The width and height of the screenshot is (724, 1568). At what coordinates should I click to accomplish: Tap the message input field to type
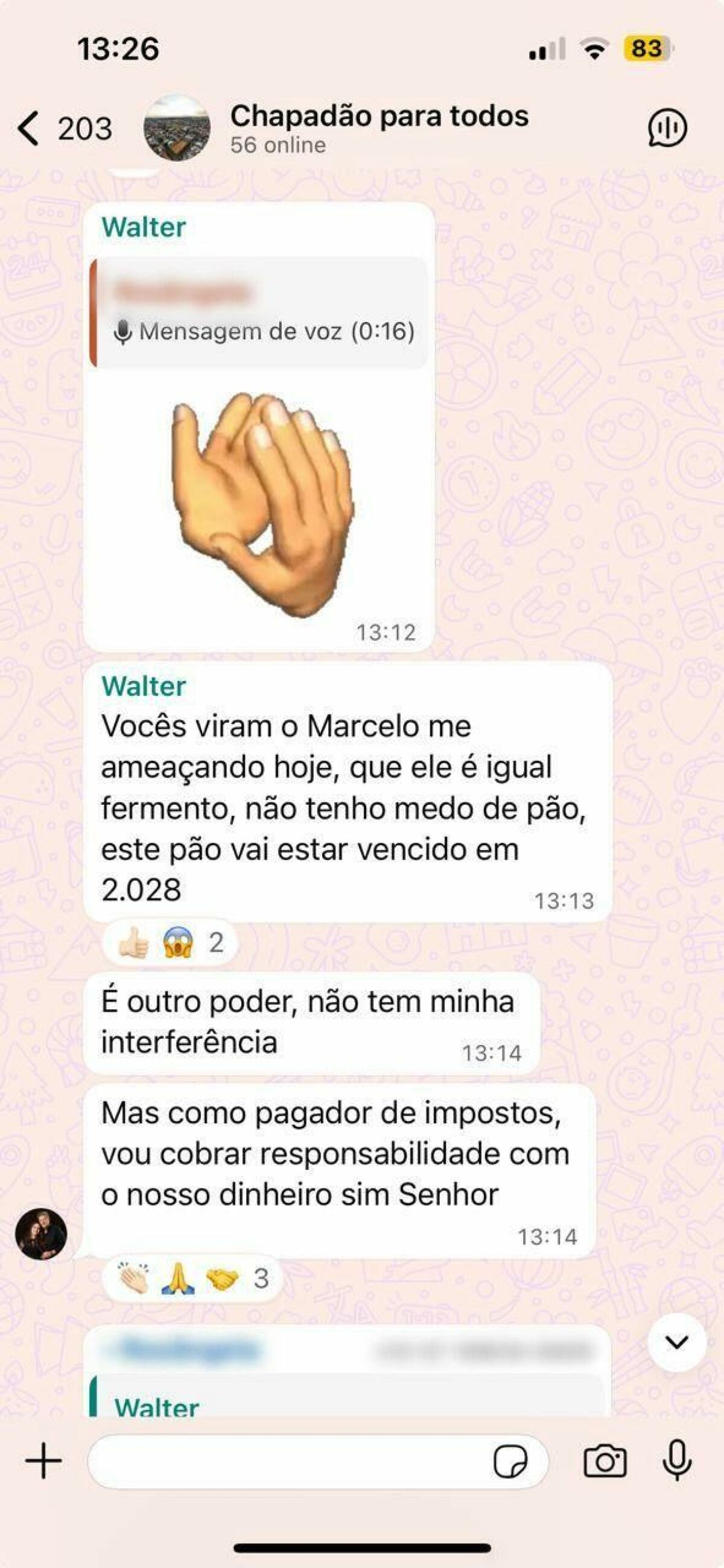(x=292, y=1459)
